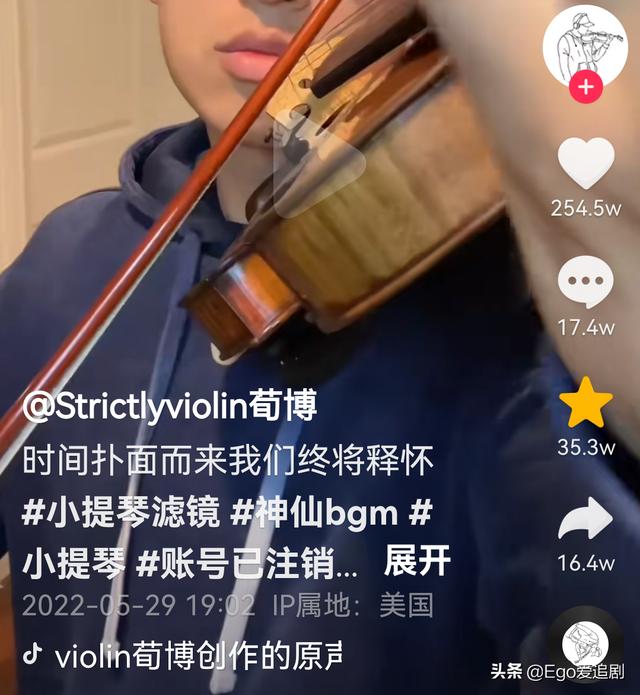
Task: Like this violin video
Action: (x=585, y=164)
